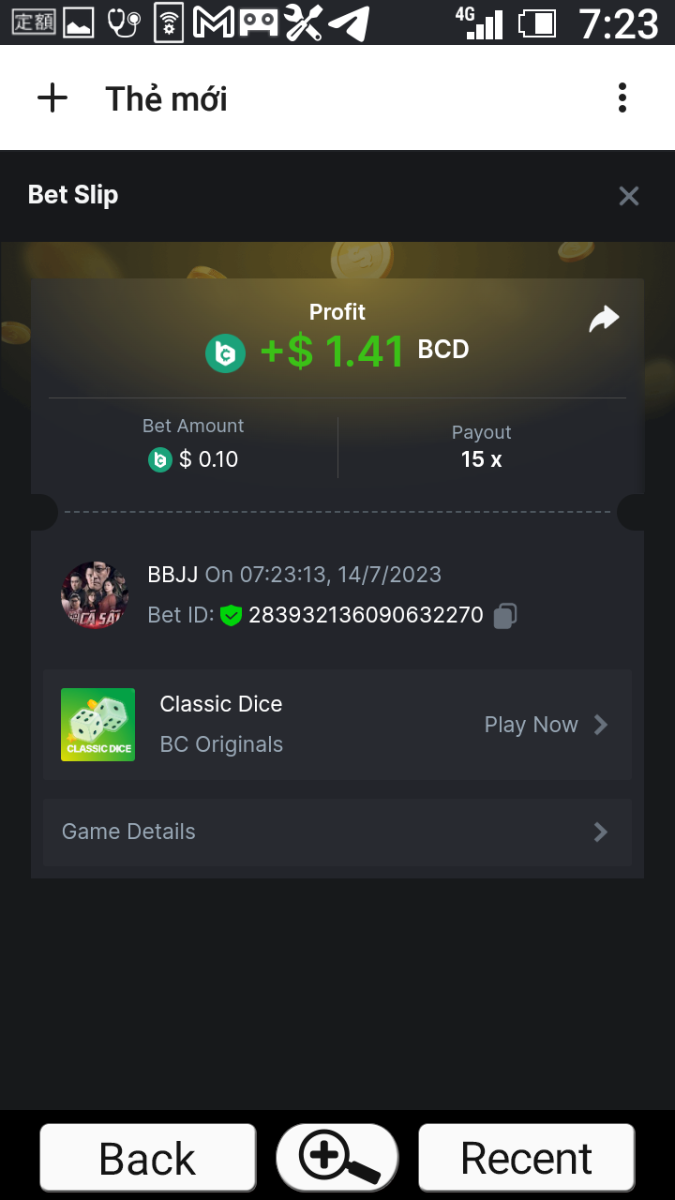Close the Bet Slip dialog

[628, 196]
